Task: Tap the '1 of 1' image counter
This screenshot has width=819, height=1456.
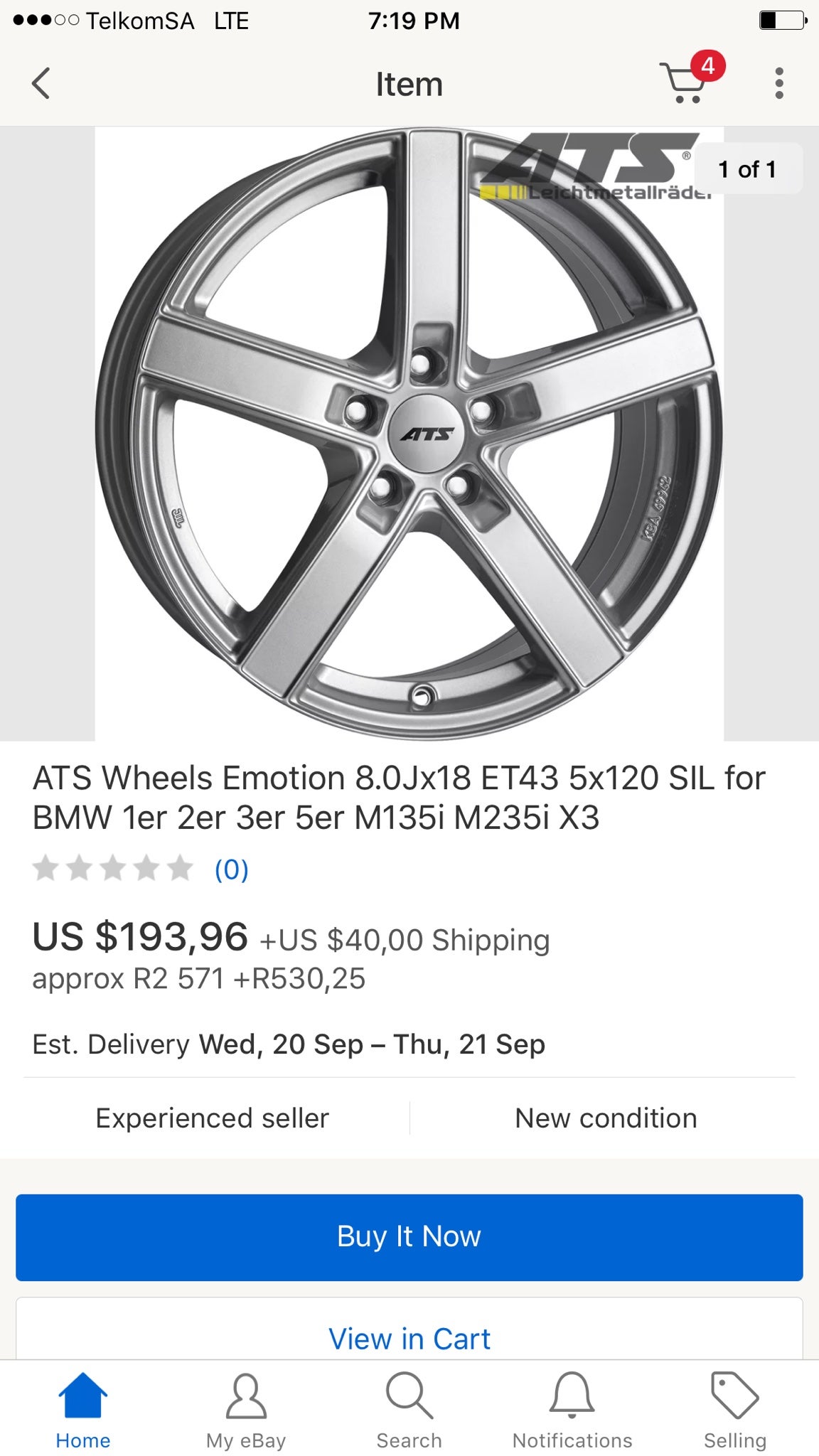Action: tap(746, 168)
